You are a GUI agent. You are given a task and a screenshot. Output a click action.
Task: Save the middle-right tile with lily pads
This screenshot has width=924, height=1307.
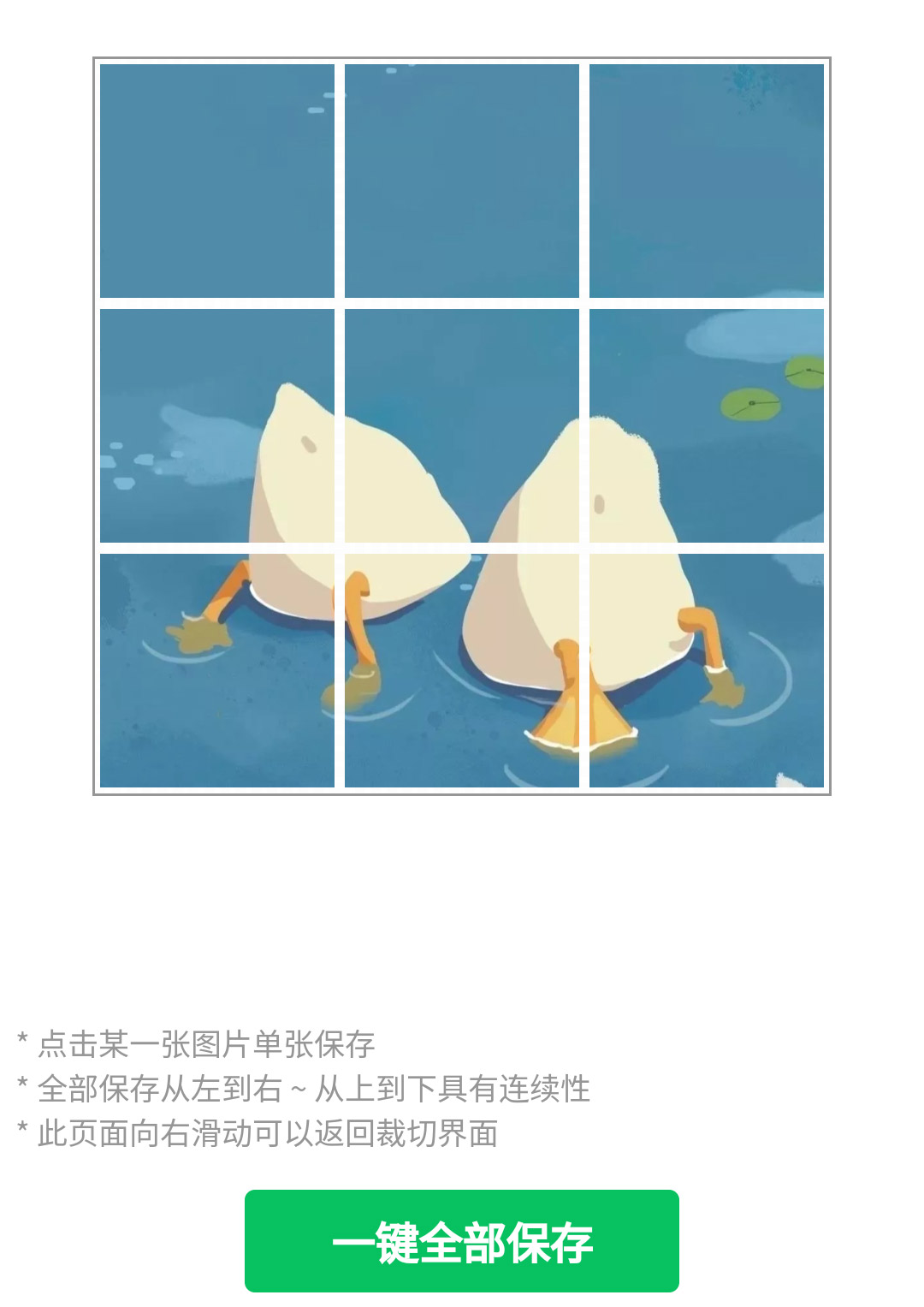[x=707, y=425]
